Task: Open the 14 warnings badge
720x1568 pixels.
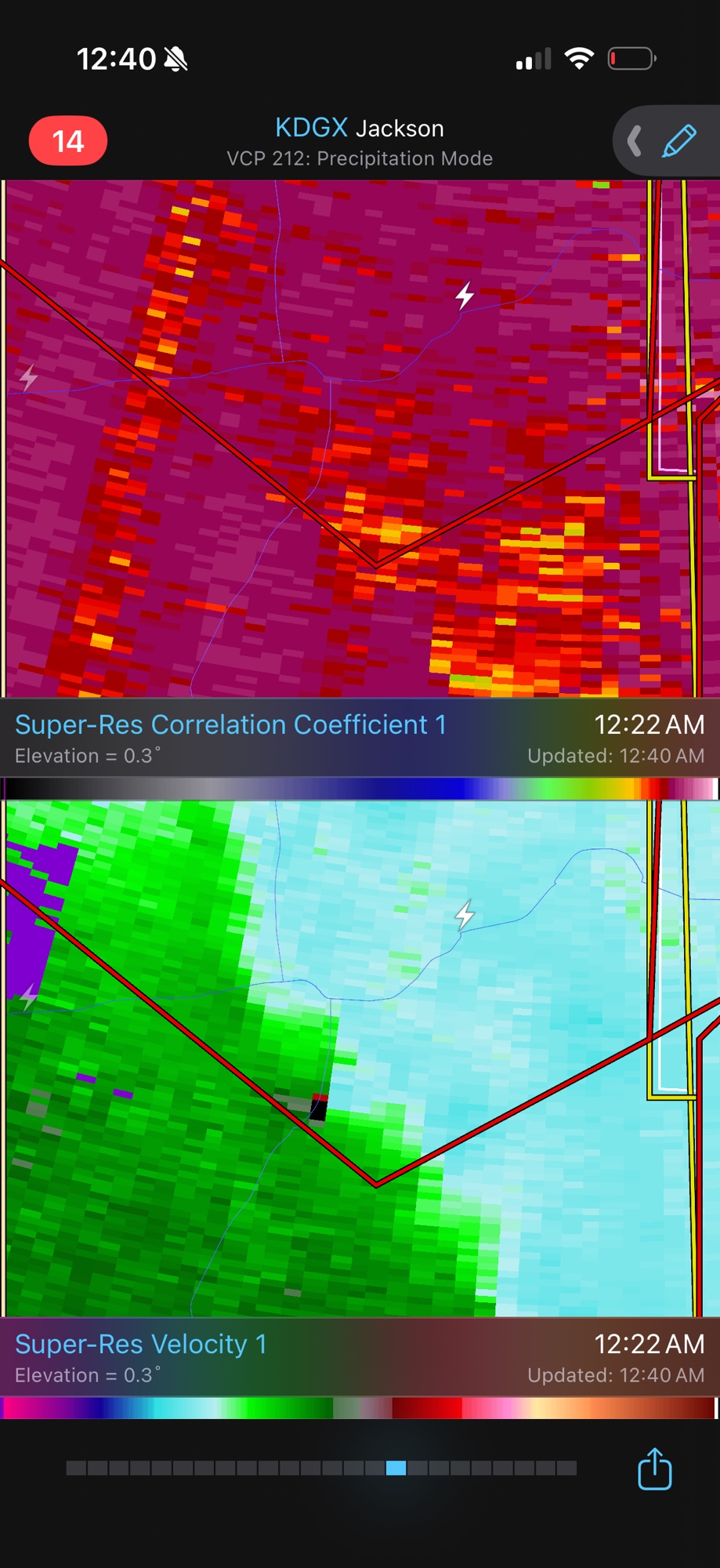Action: point(68,141)
